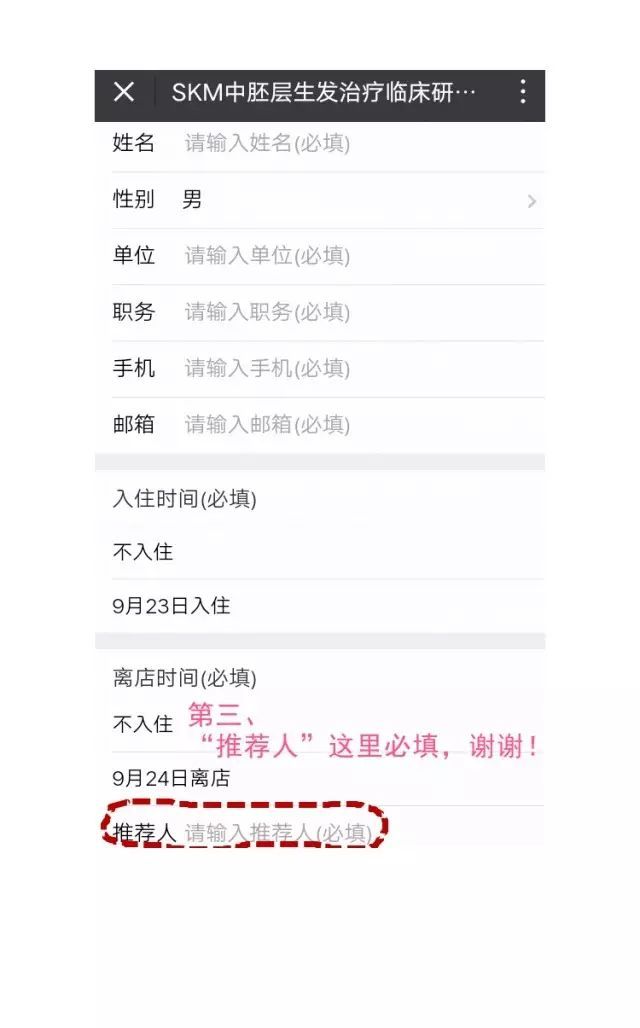Close the SKM web page
Viewport: 640px width, 1028px height.
(124, 93)
